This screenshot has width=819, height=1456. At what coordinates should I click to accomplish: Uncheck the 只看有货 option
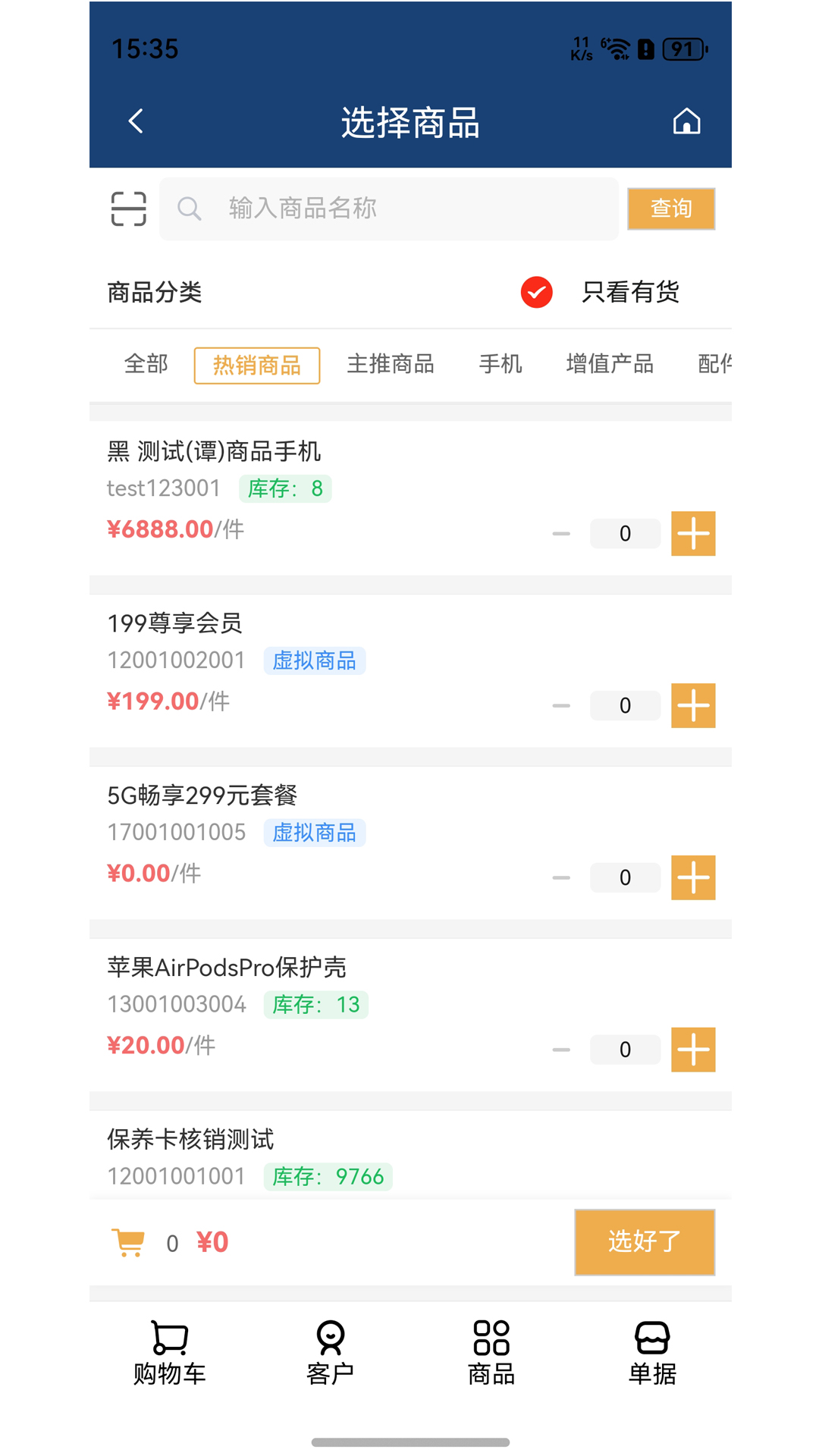pyautogui.click(x=537, y=293)
